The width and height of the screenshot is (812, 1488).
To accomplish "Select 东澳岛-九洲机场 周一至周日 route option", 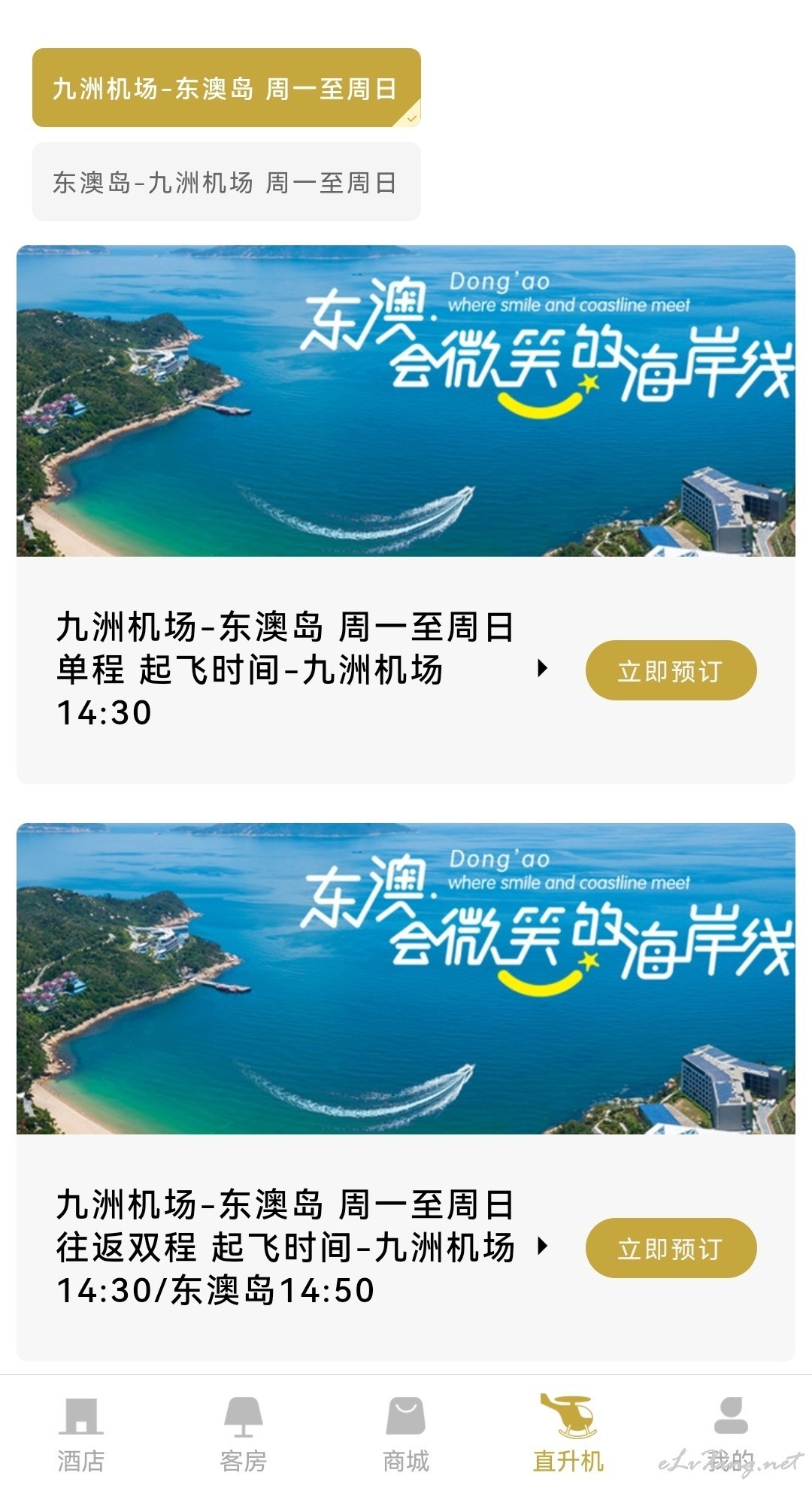I will [226, 181].
